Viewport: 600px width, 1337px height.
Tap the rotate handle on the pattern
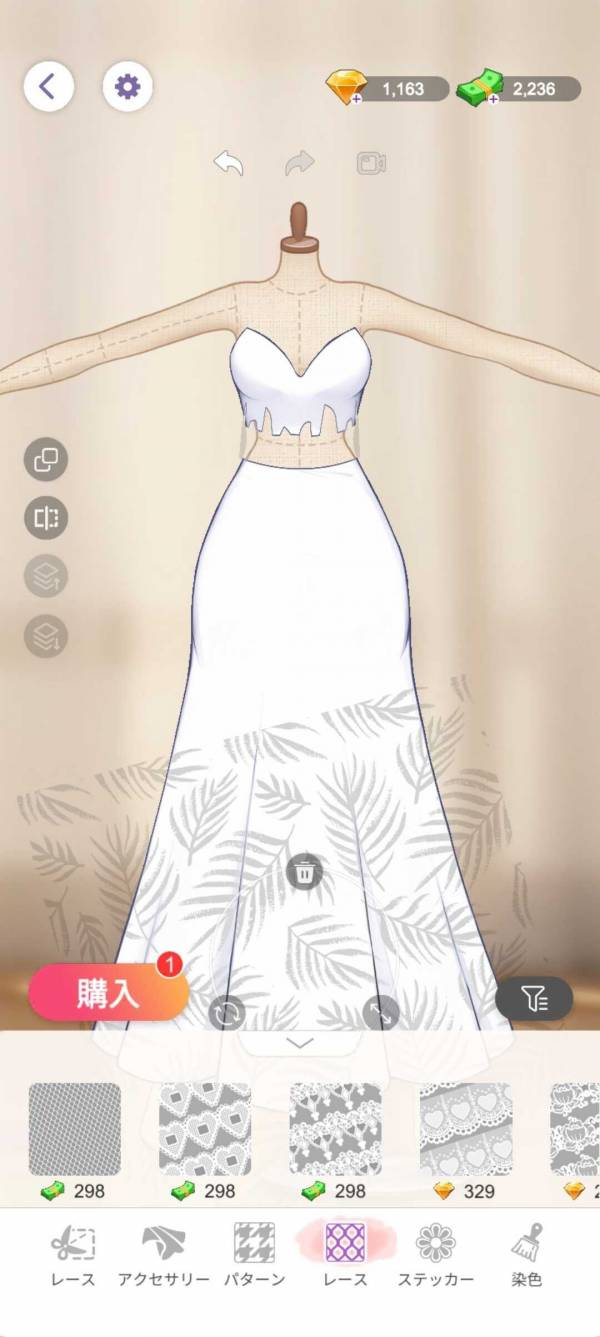pyautogui.click(x=228, y=1013)
